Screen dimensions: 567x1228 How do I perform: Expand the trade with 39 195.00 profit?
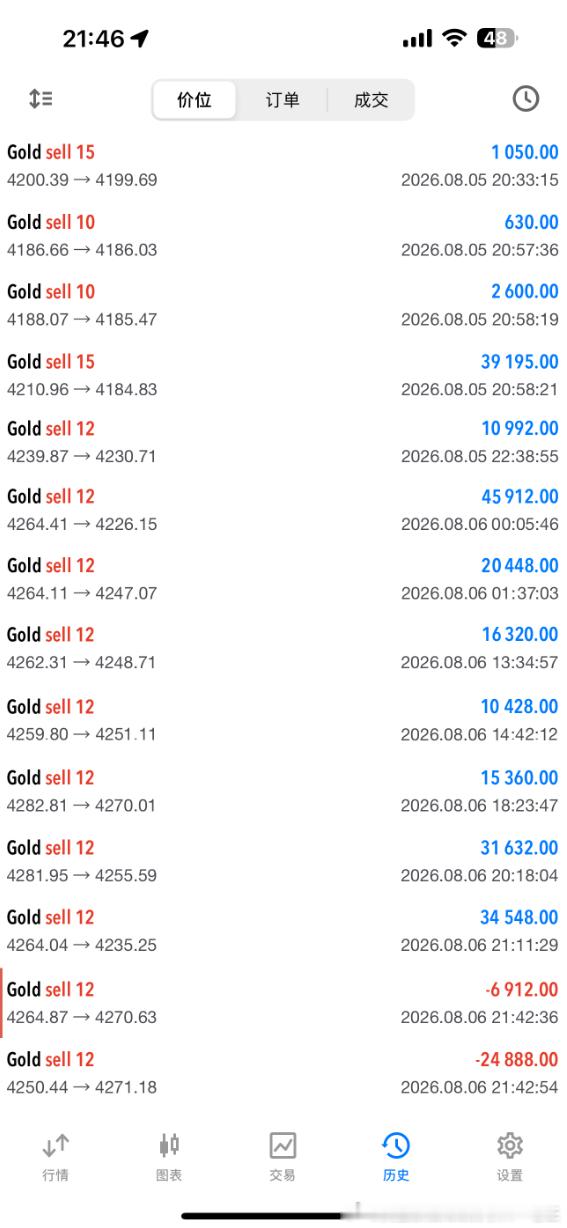tap(283, 375)
